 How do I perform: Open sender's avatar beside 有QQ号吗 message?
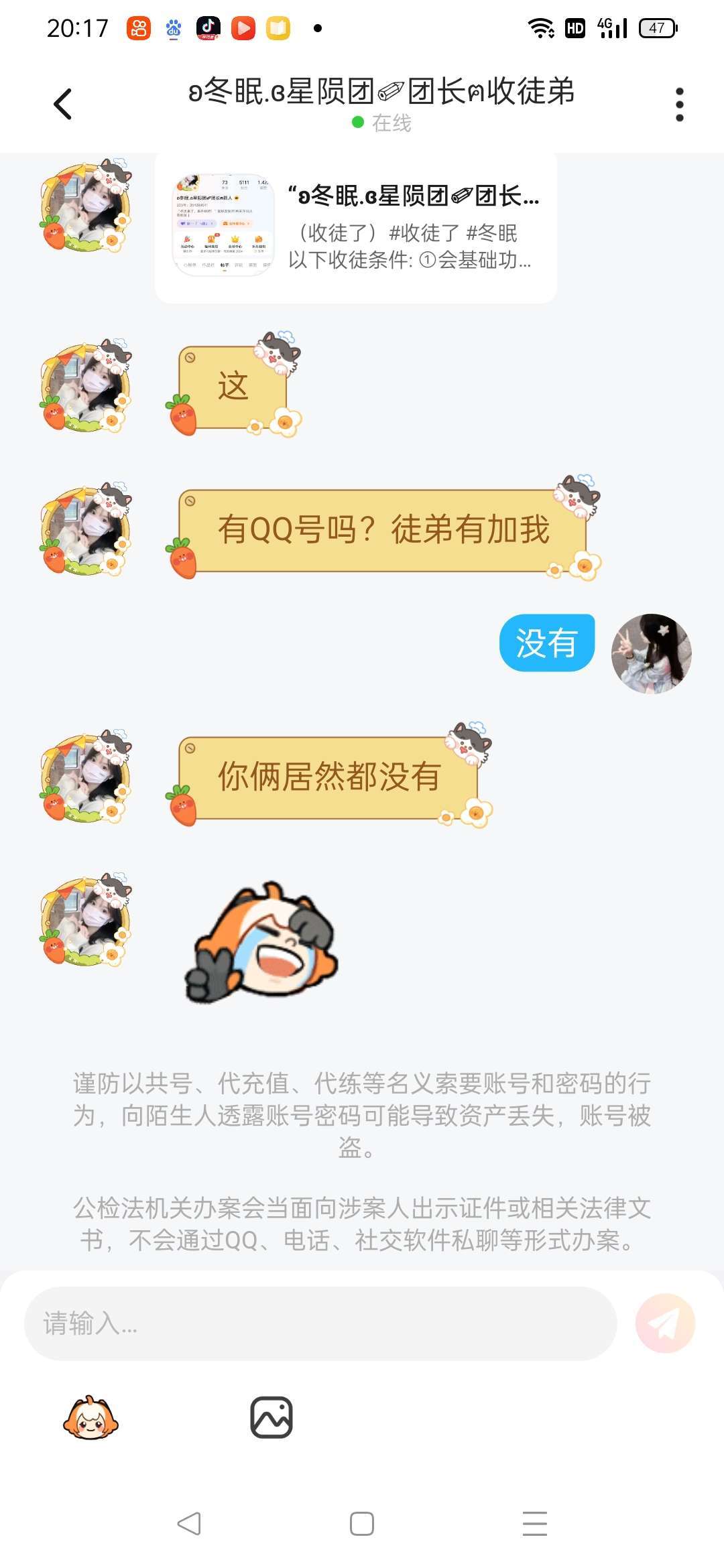click(85, 529)
